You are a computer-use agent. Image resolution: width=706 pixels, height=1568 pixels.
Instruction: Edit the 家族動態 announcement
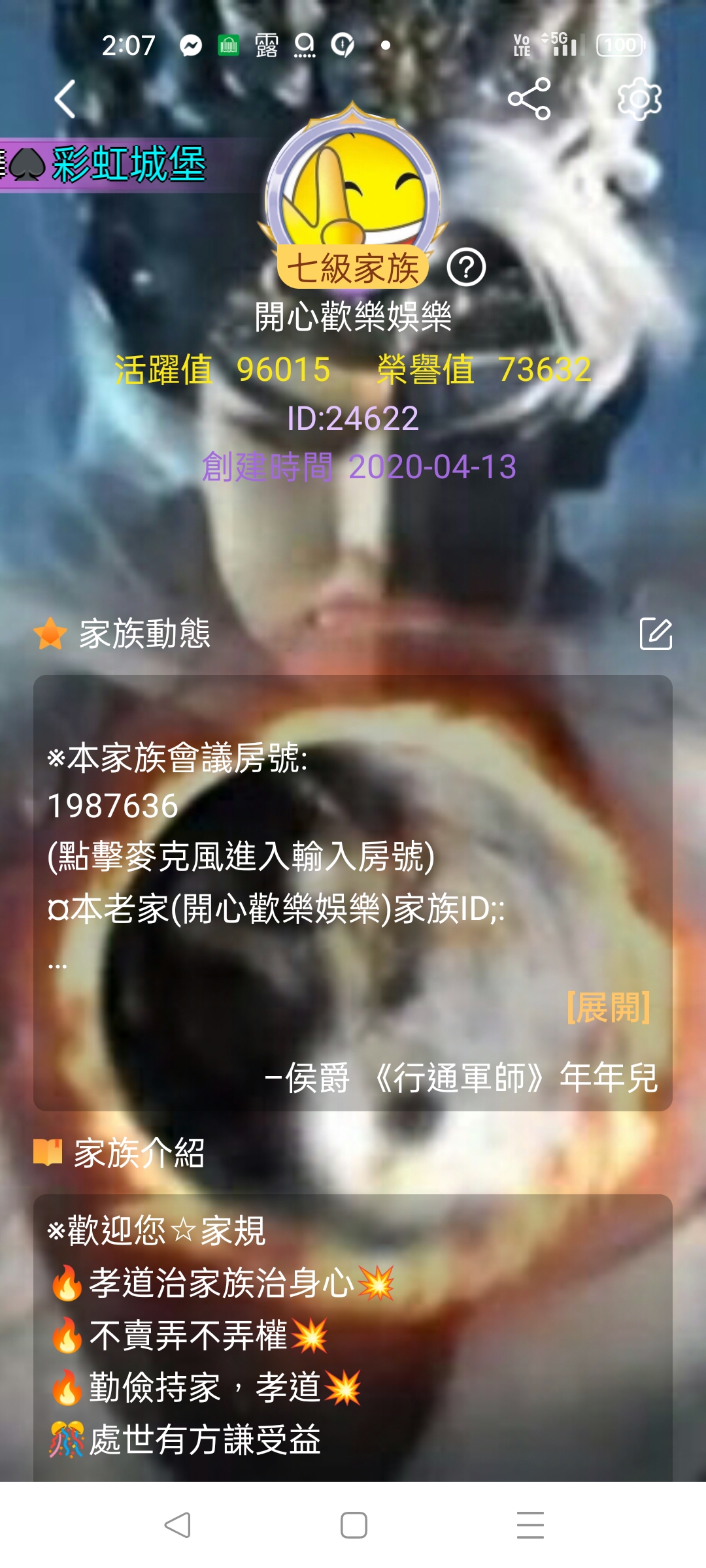(656, 634)
